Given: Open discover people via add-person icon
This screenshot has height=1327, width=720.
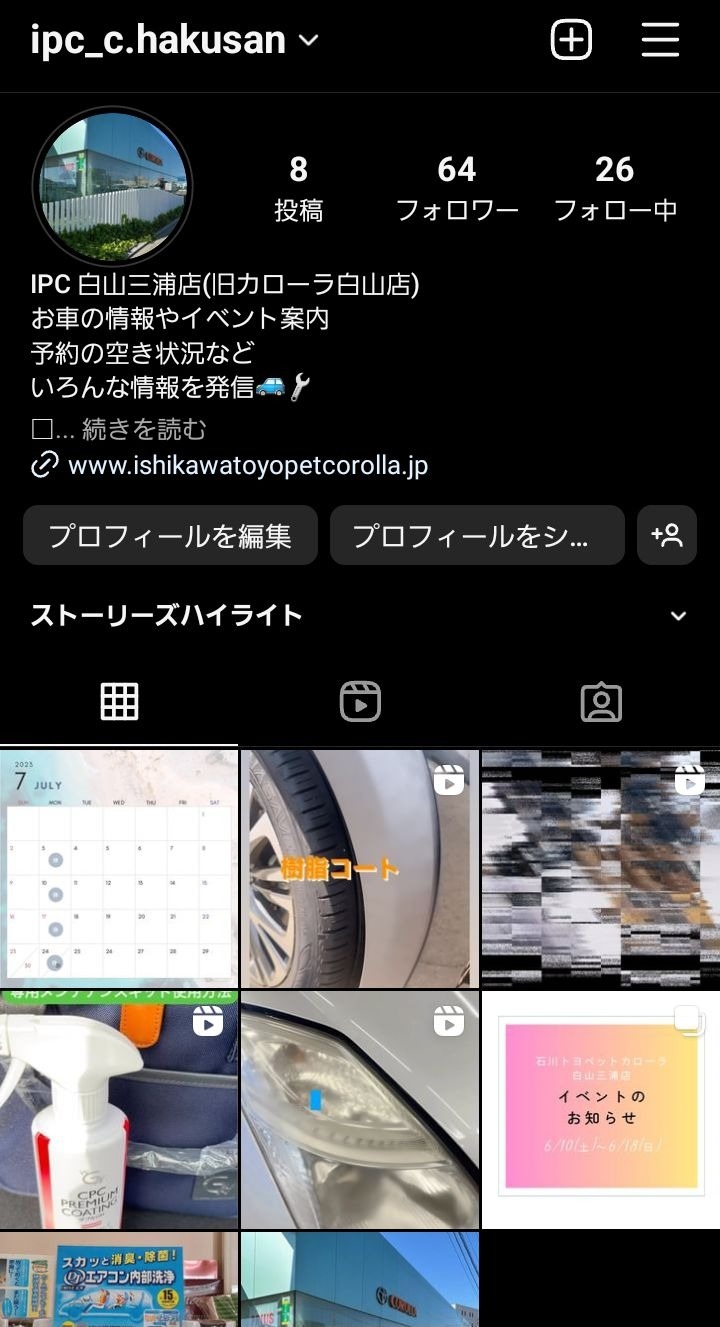Looking at the screenshot, I should (667, 535).
